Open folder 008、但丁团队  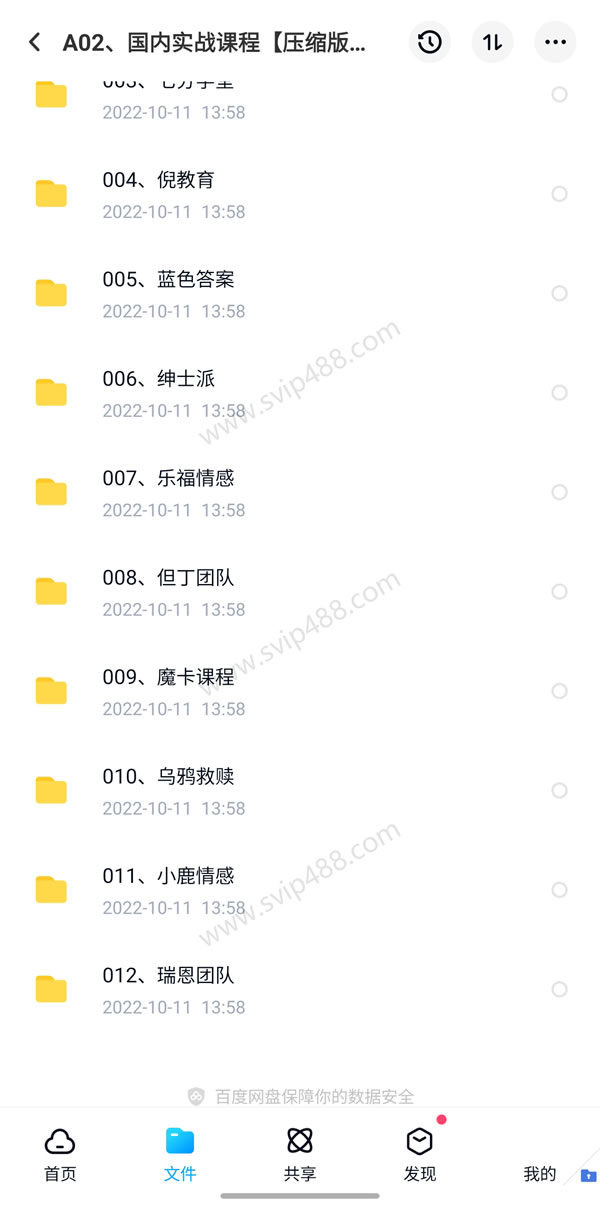click(x=300, y=592)
